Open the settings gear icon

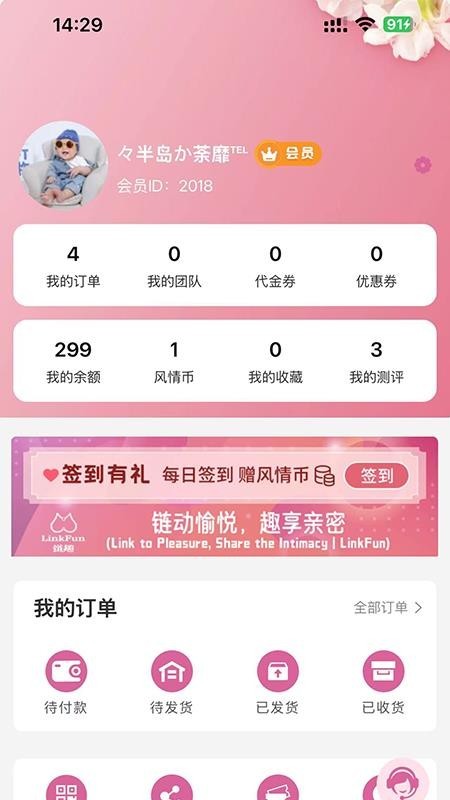[x=422, y=165]
